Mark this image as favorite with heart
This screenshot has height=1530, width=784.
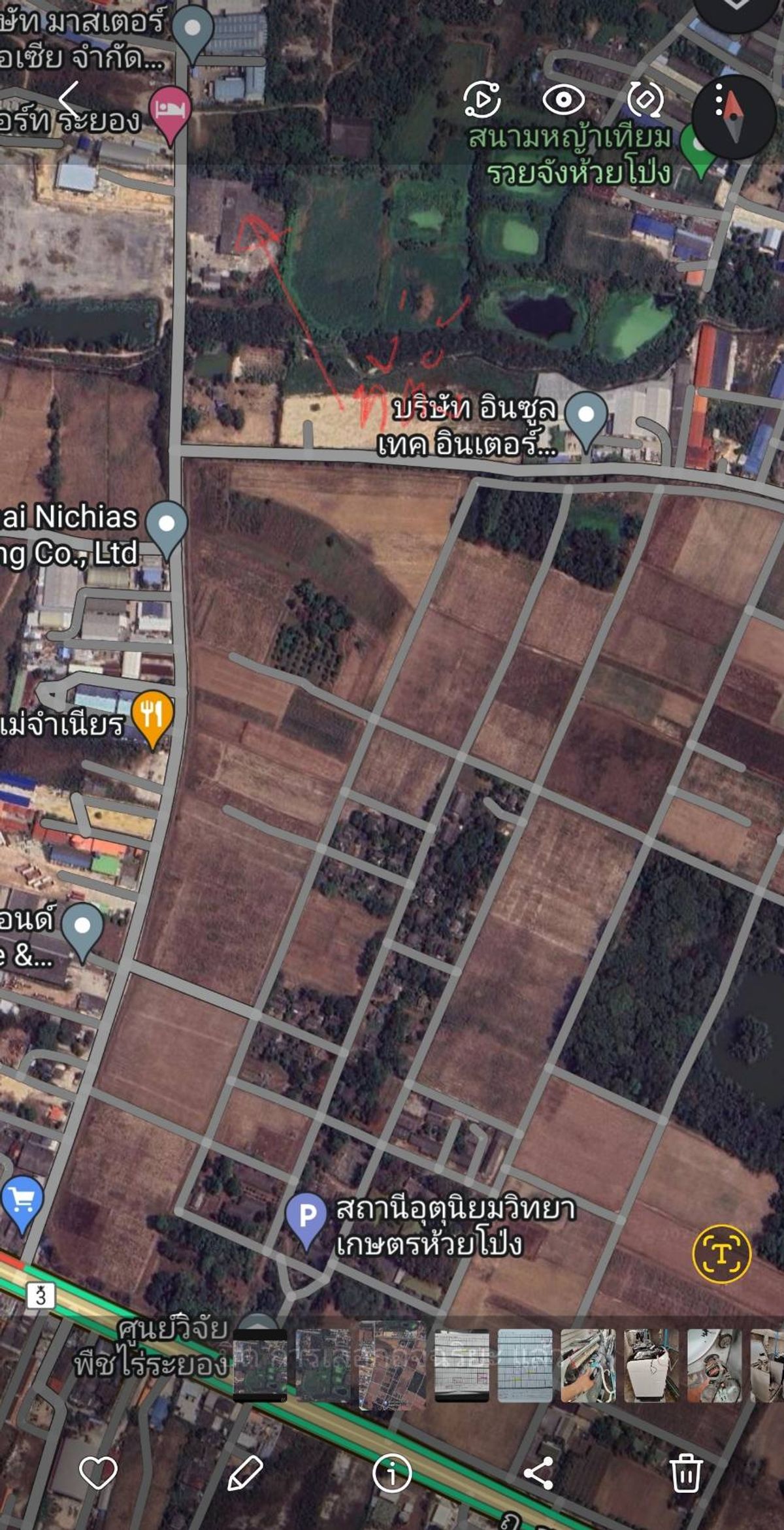98,1474
